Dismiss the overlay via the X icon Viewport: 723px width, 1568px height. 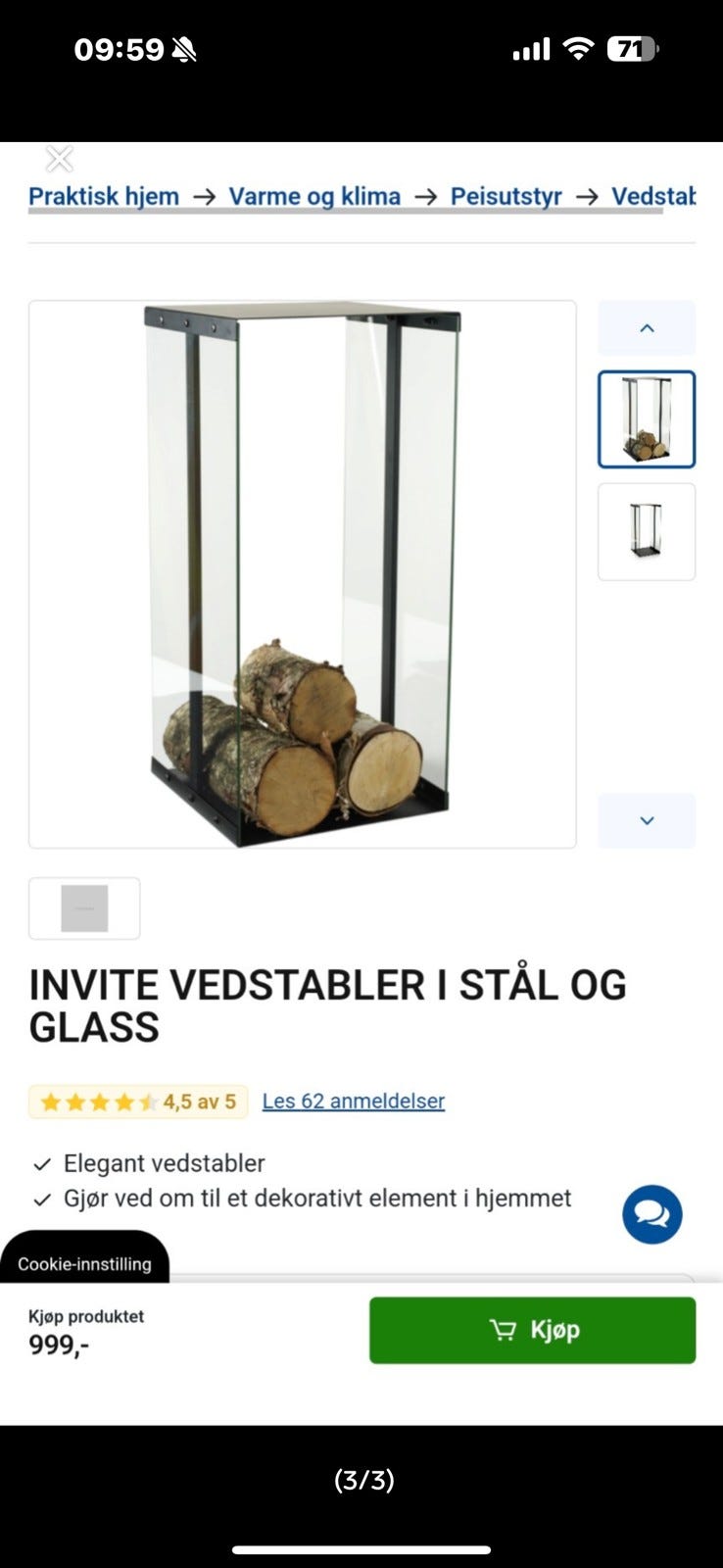tap(59, 159)
